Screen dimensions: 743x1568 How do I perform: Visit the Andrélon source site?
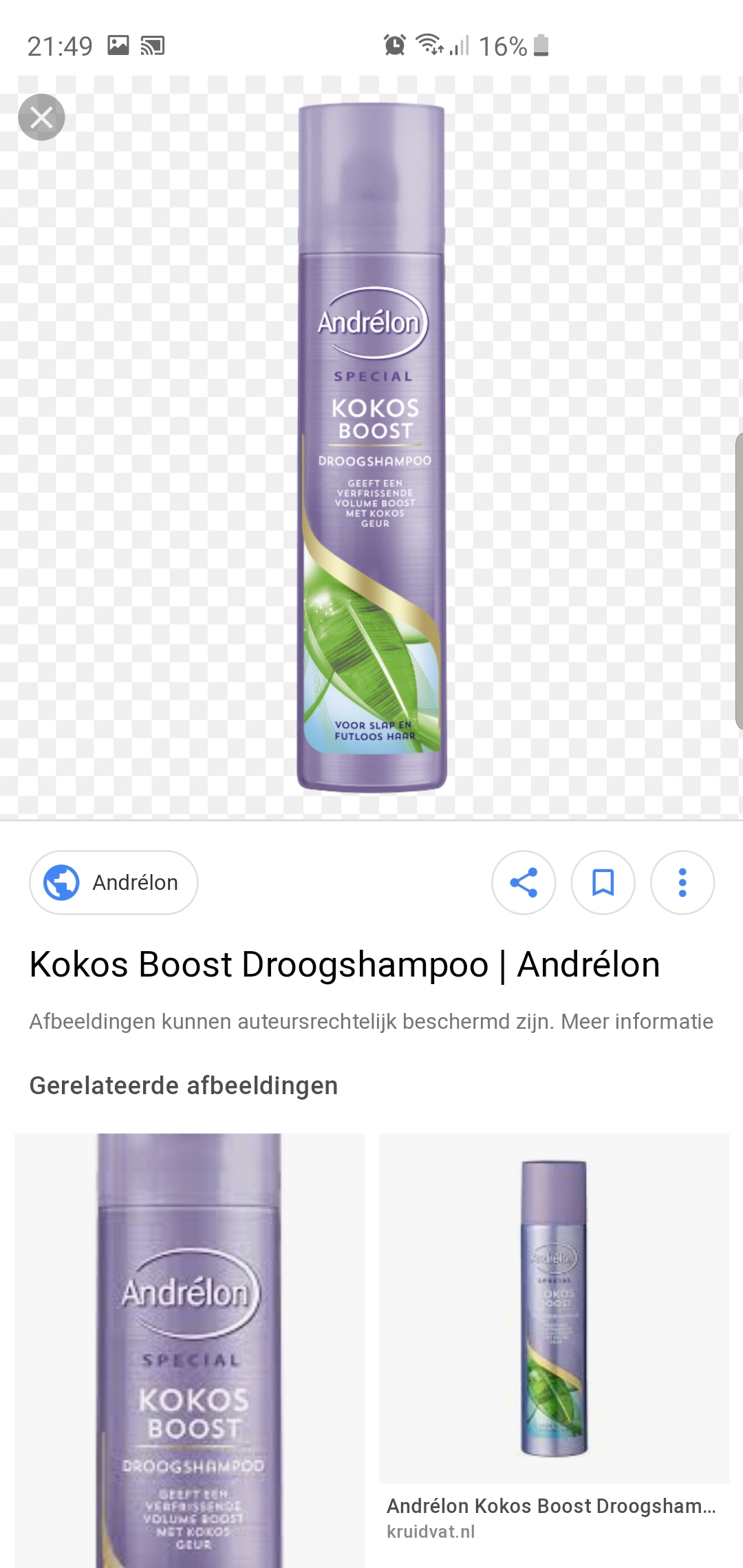coord(114,882)
